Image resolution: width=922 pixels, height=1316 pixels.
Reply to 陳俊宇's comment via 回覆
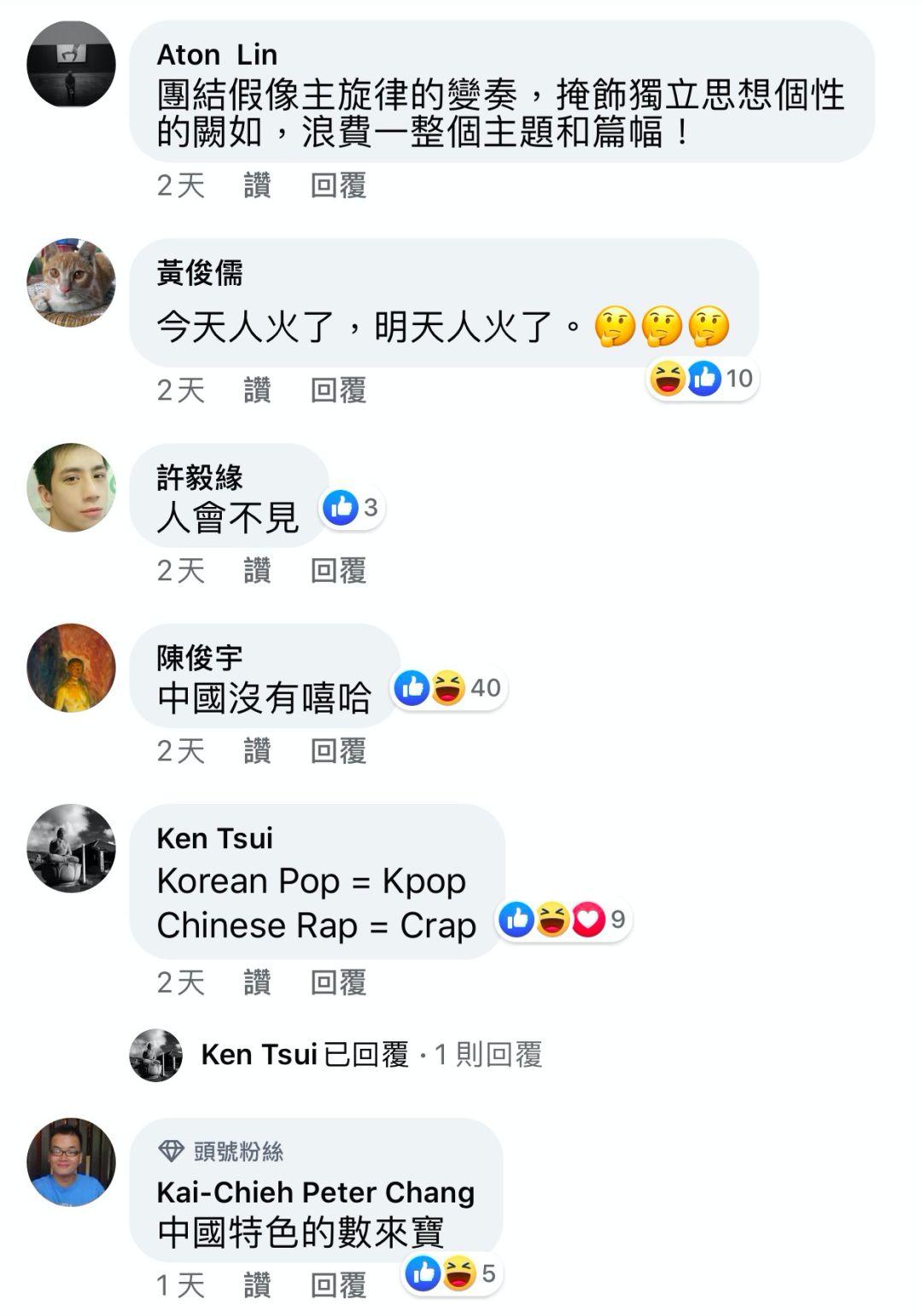point(340,751)
